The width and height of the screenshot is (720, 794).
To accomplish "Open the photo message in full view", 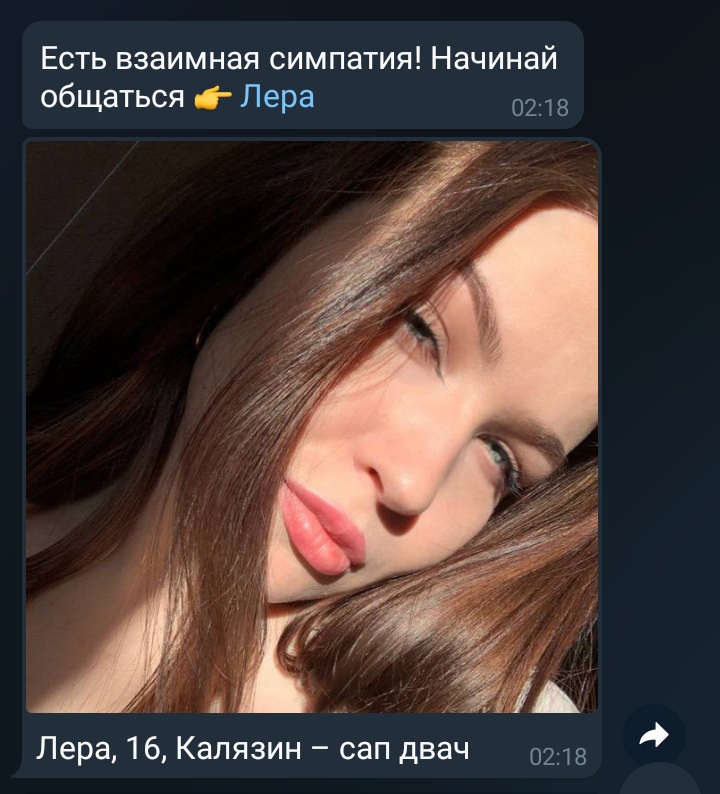I will click(312, 428).
